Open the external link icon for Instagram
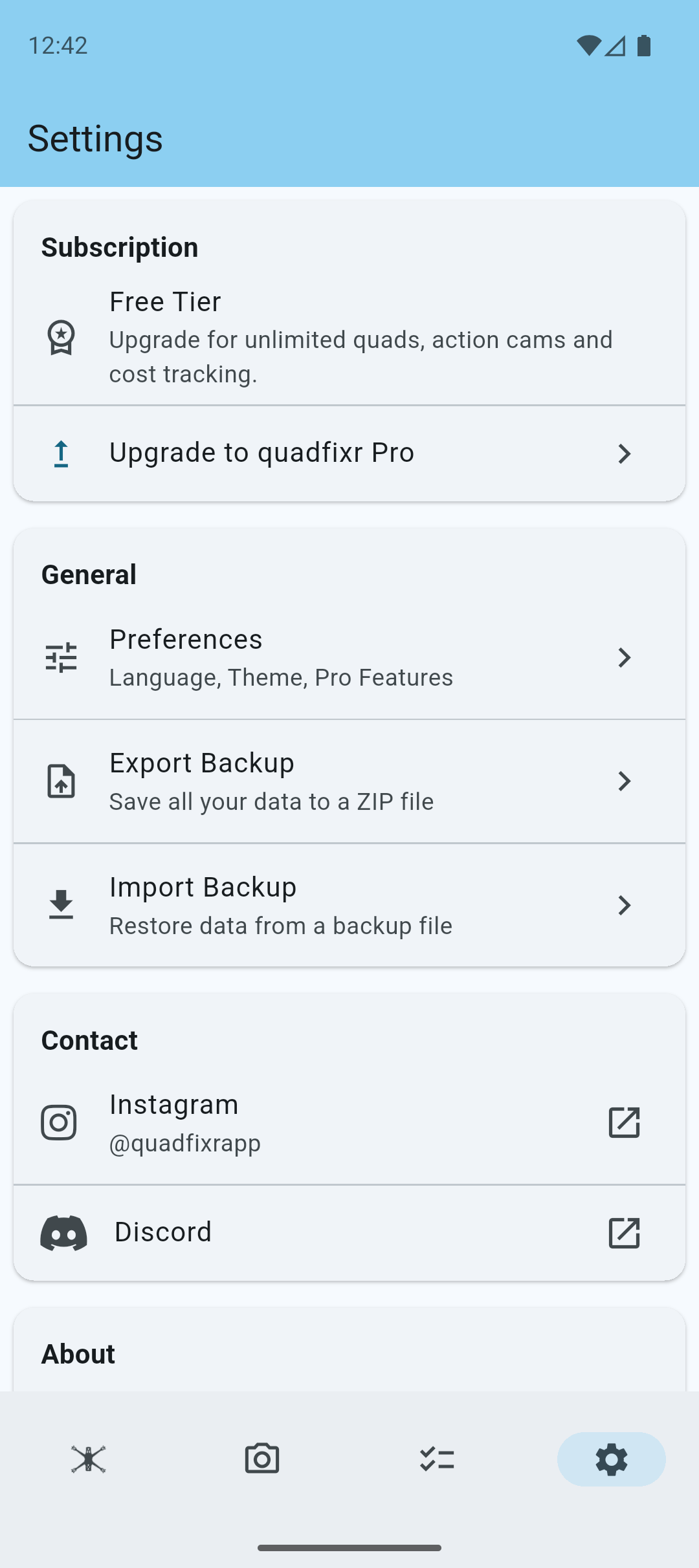Image resolution: width=699 pixels, height=1568 pixels. 624,1122
